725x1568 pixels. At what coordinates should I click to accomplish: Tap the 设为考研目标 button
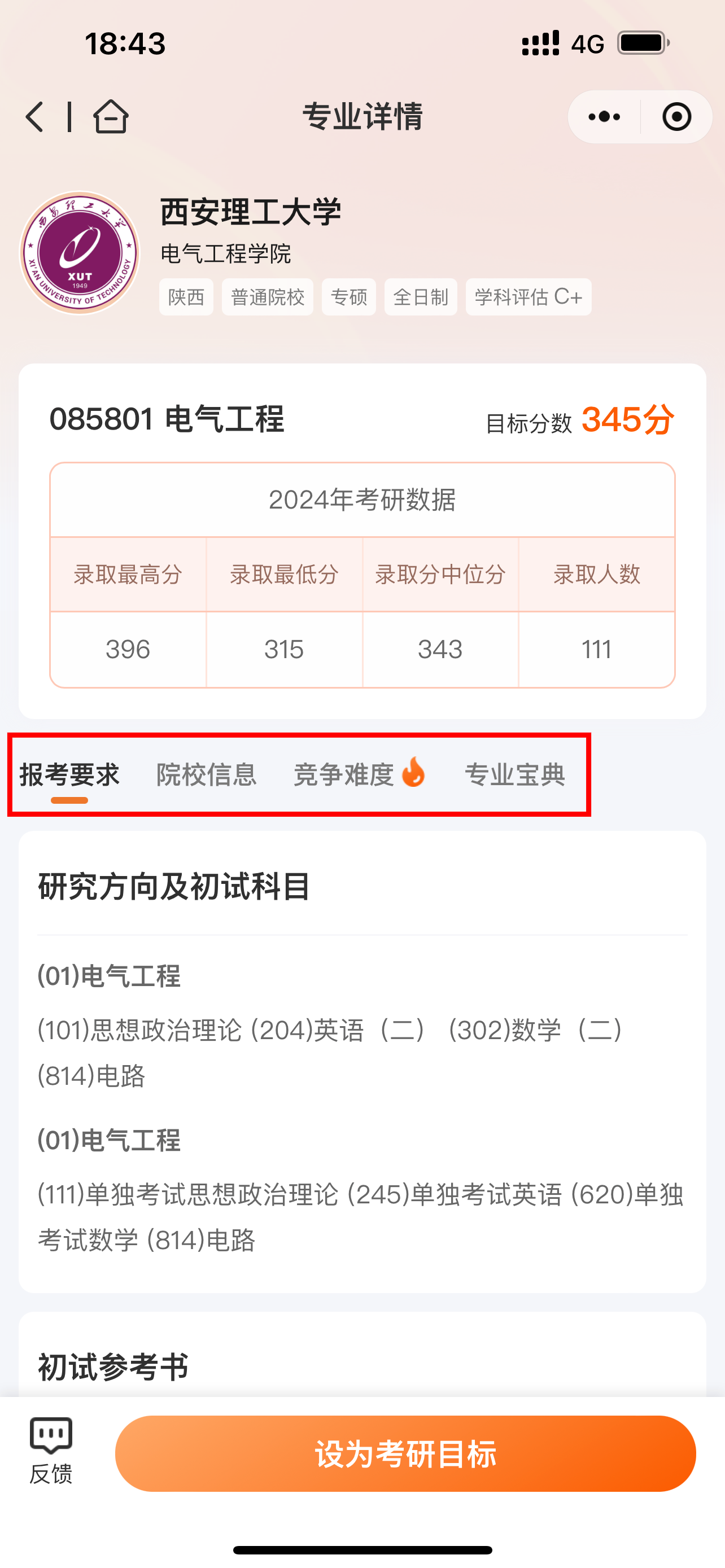[405, 1453]
